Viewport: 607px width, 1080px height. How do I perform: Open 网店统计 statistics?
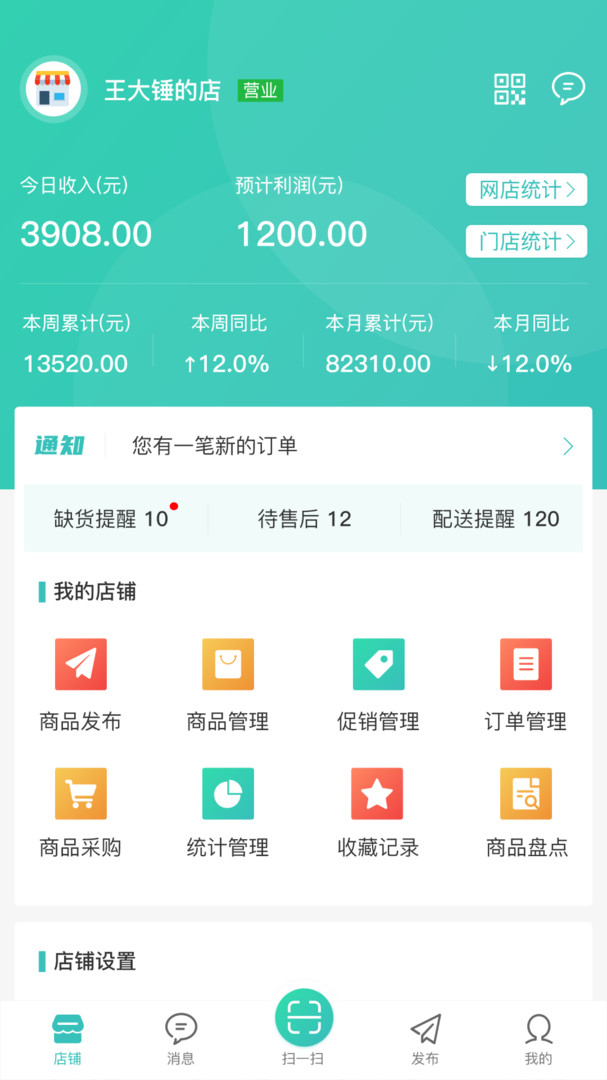pos(526,190)
